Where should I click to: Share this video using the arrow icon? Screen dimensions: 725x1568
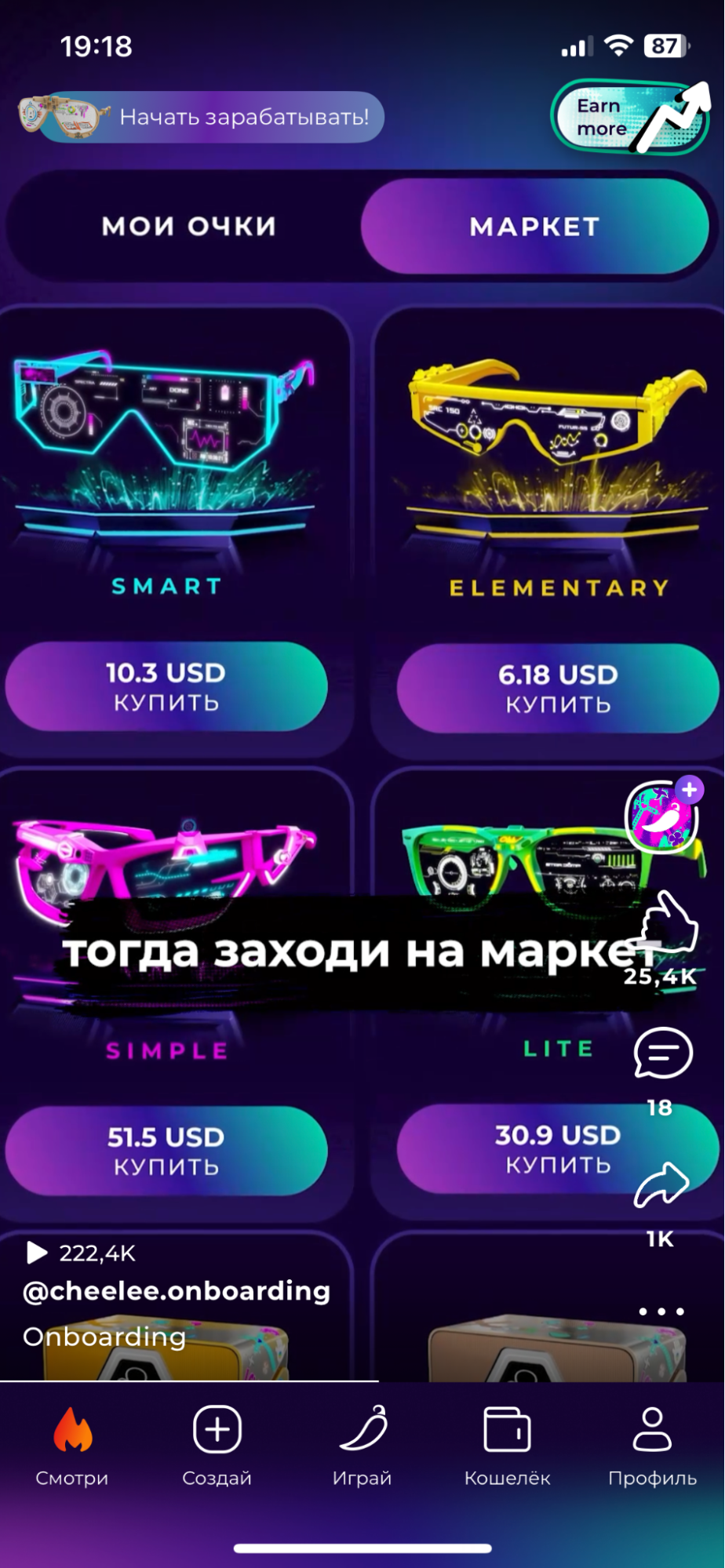pyautogui.click(x=661, y=1184)
